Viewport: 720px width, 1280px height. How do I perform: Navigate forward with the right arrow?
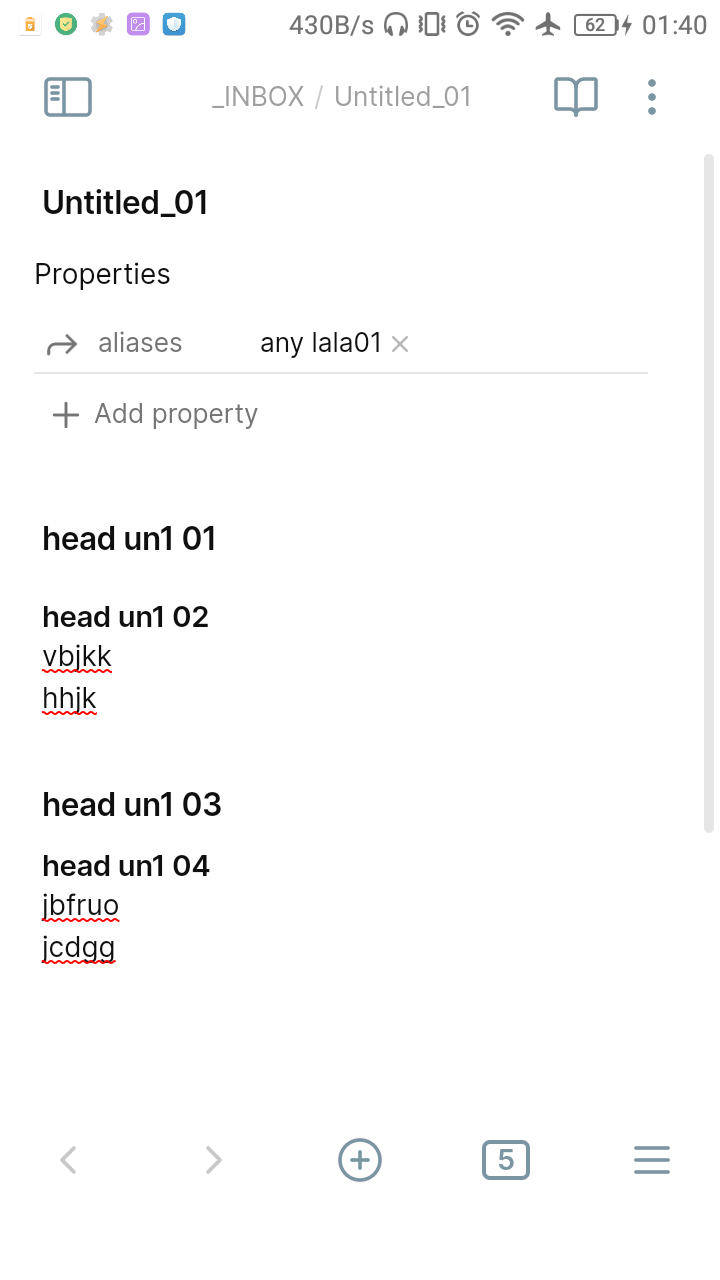[x=213, y=1160]
